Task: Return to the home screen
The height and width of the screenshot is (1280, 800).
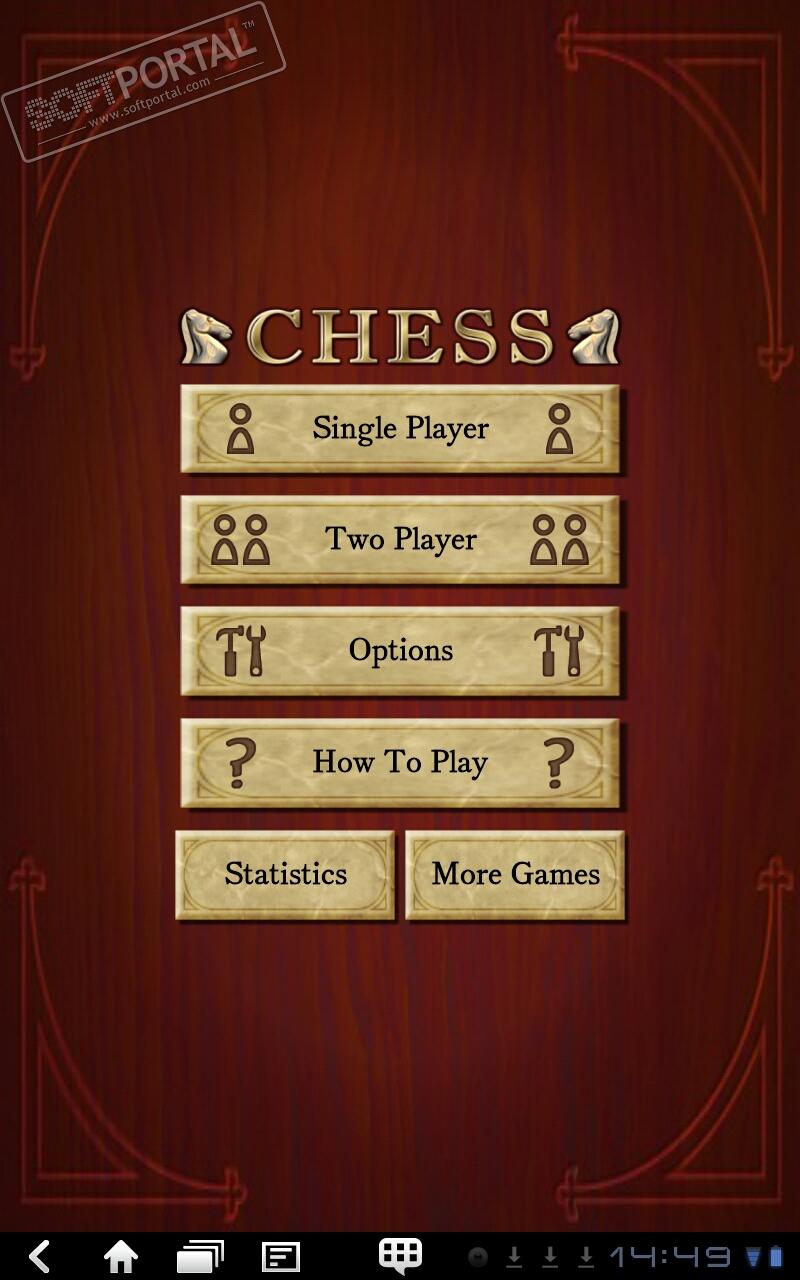Action: (121, 1256)
